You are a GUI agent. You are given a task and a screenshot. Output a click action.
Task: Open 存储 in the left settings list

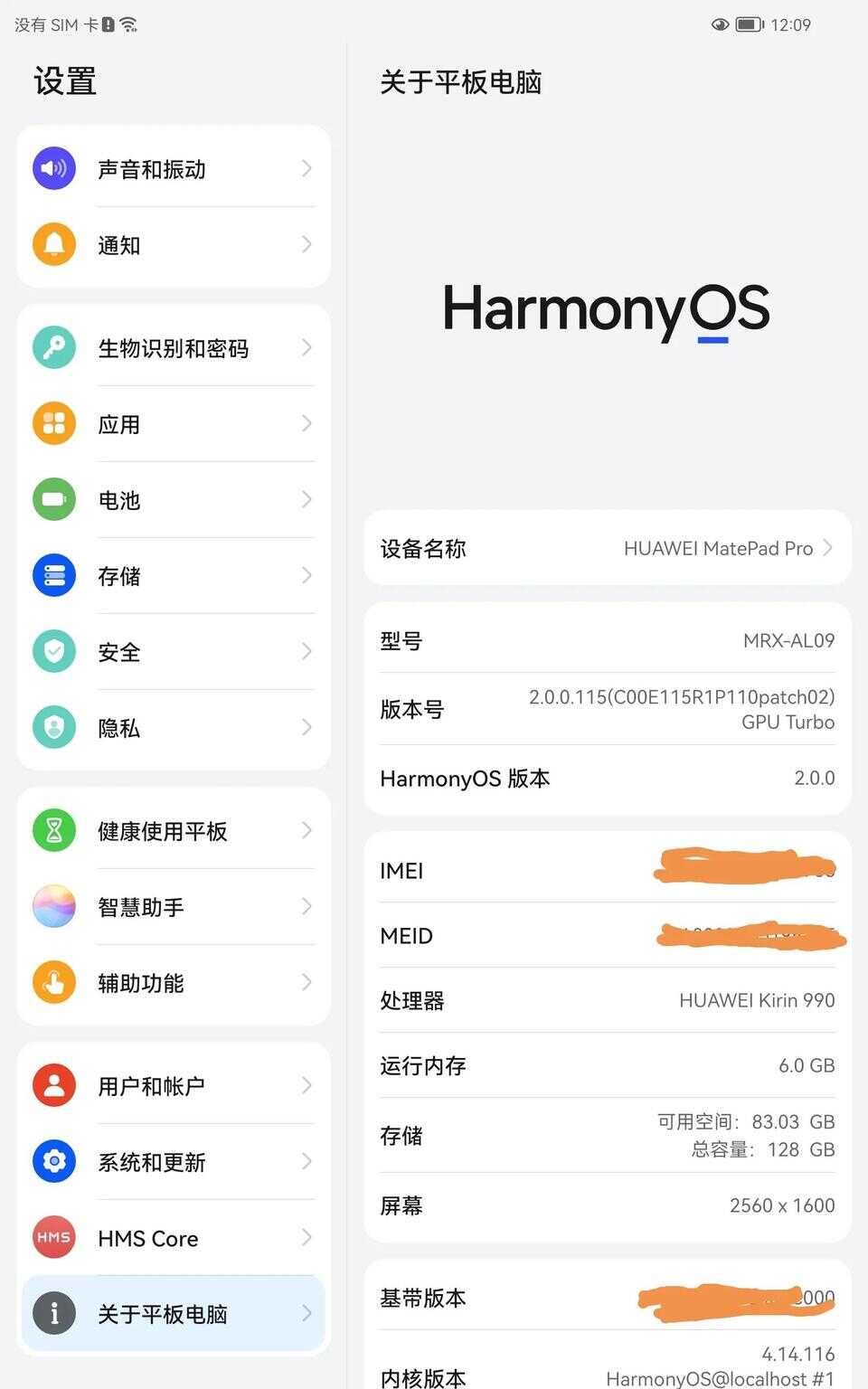pos(174,576)
